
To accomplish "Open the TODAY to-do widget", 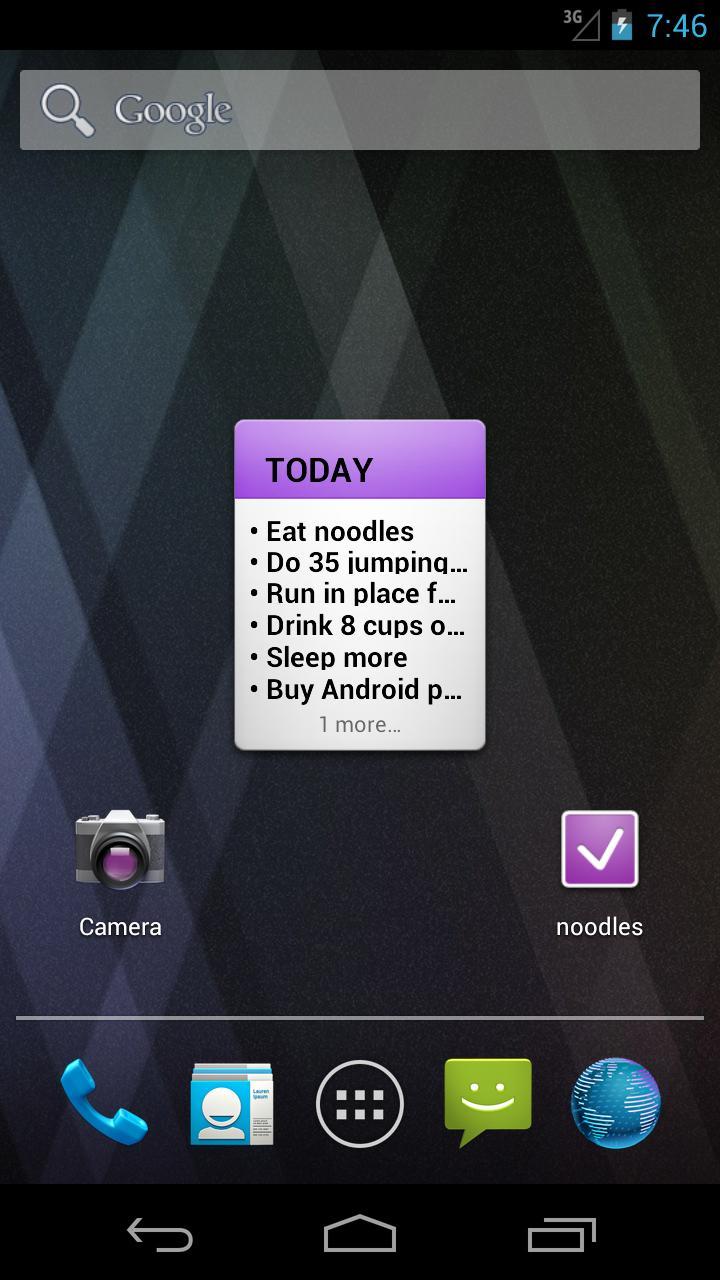I will (360, 585).
